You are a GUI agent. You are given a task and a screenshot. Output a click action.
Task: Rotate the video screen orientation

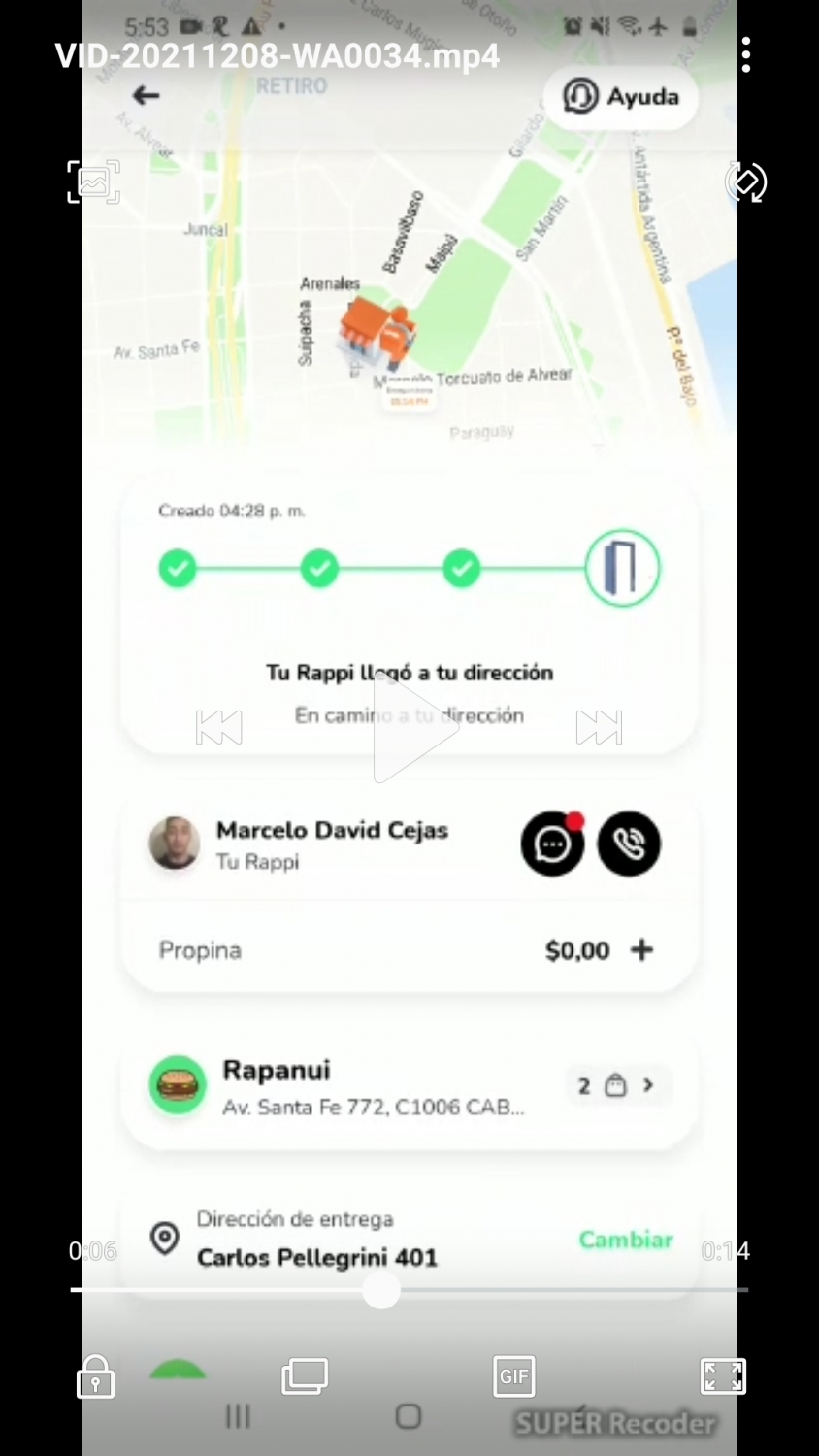click(x=745, y=182)
